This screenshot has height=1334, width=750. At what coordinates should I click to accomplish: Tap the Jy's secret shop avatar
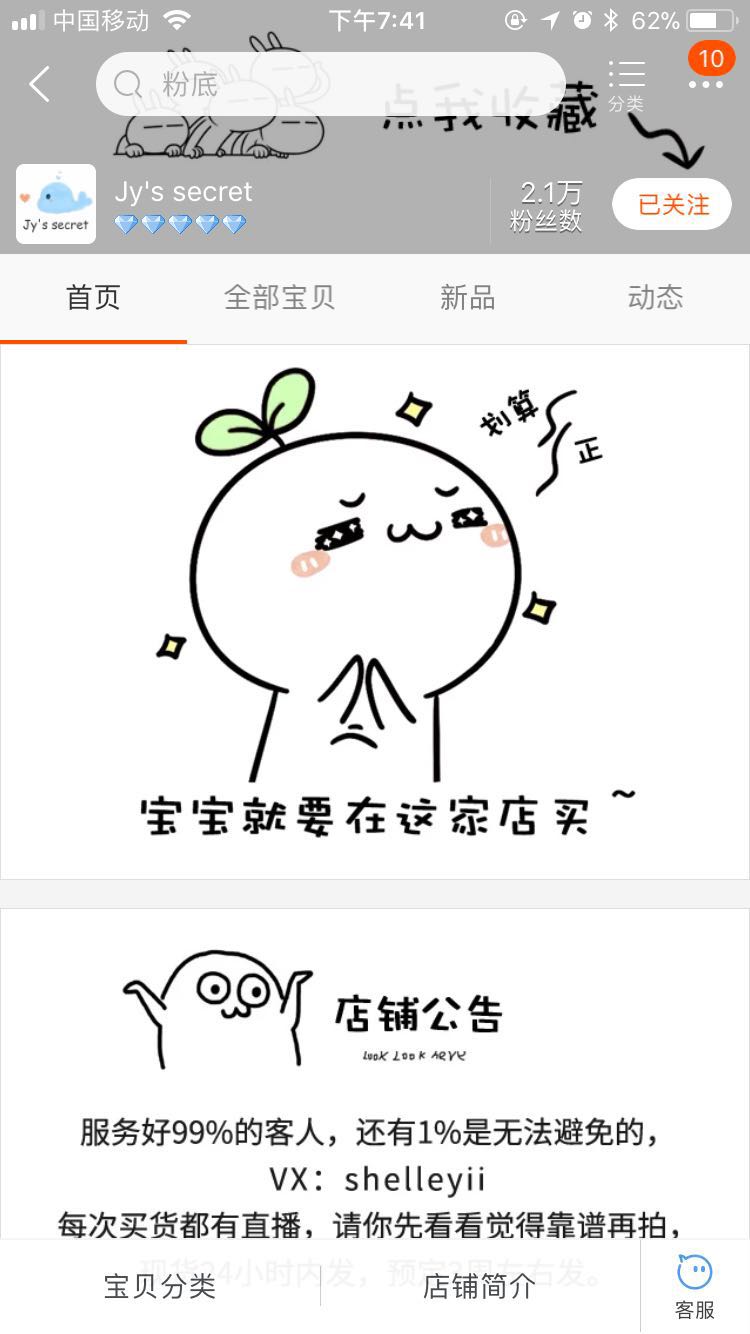point(55,203)
